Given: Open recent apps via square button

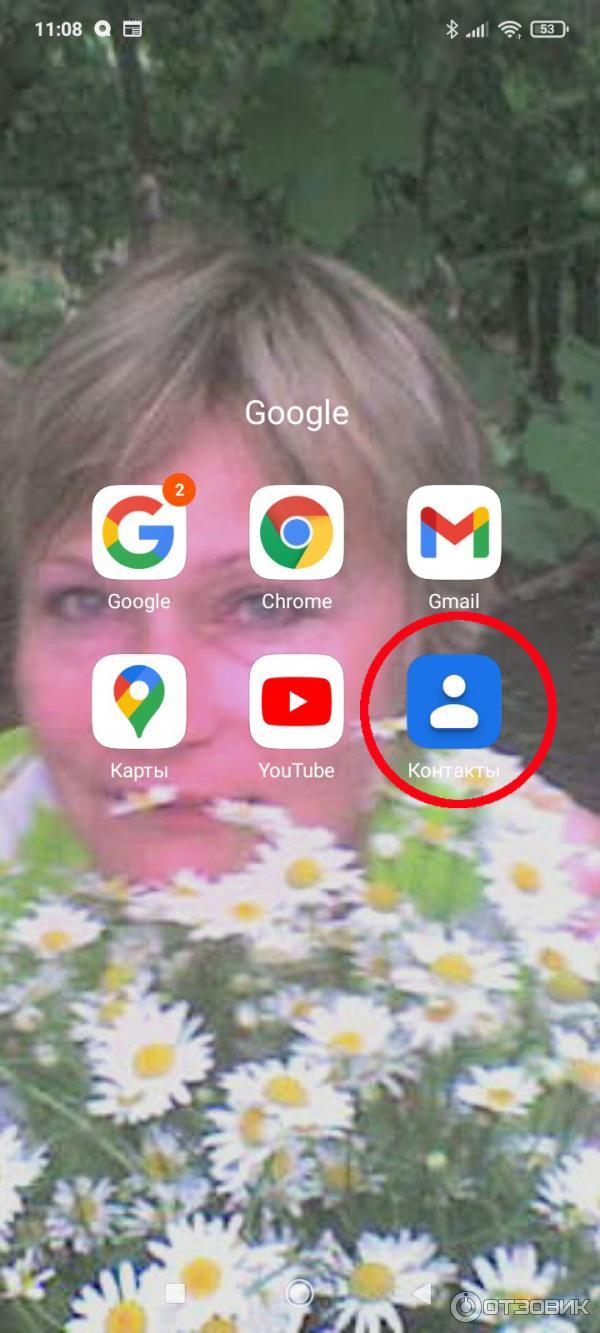Looking at the screenshot, I should click(x=175, y=1293).
